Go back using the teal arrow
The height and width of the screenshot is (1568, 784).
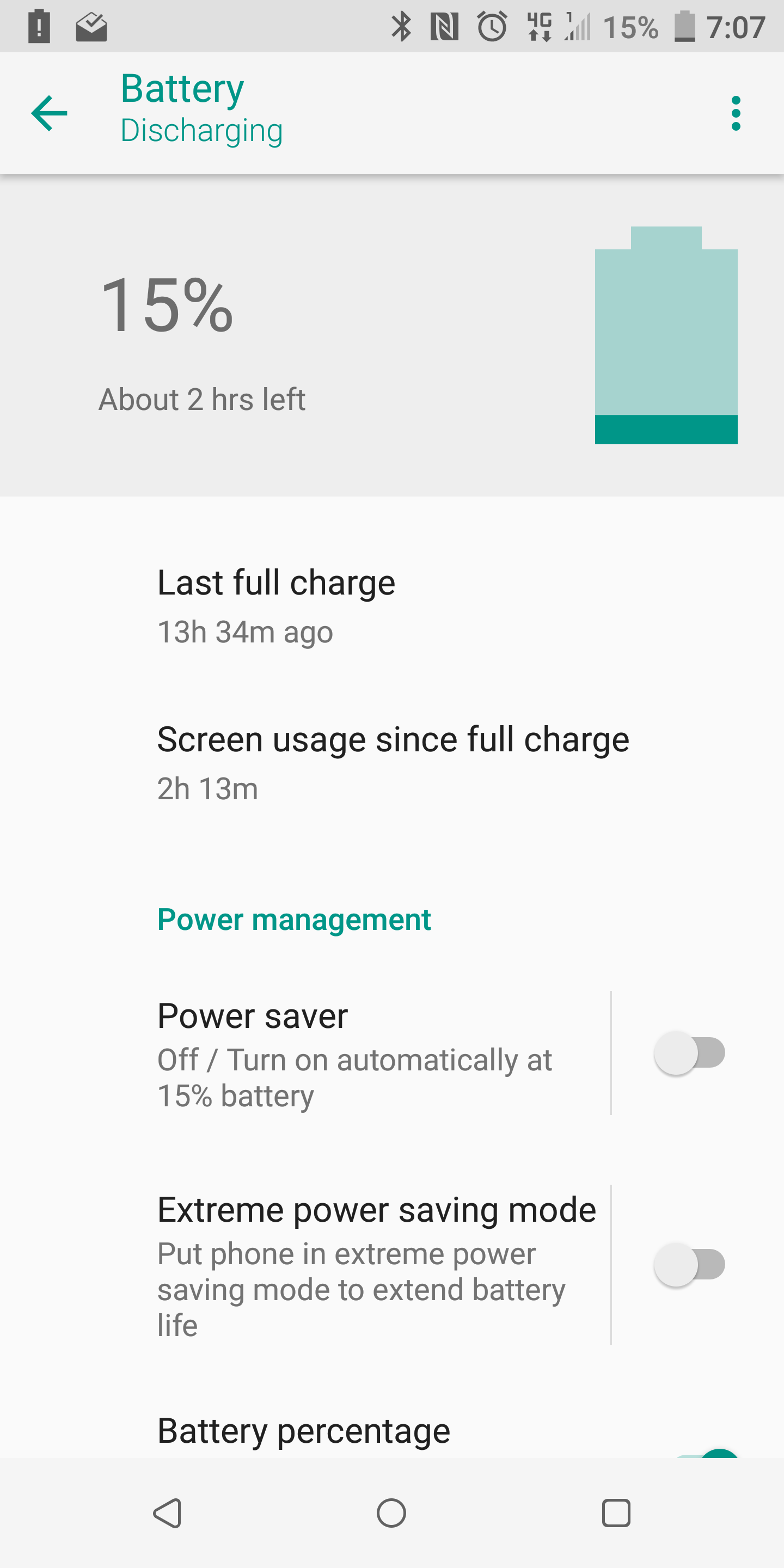(50, 113)
